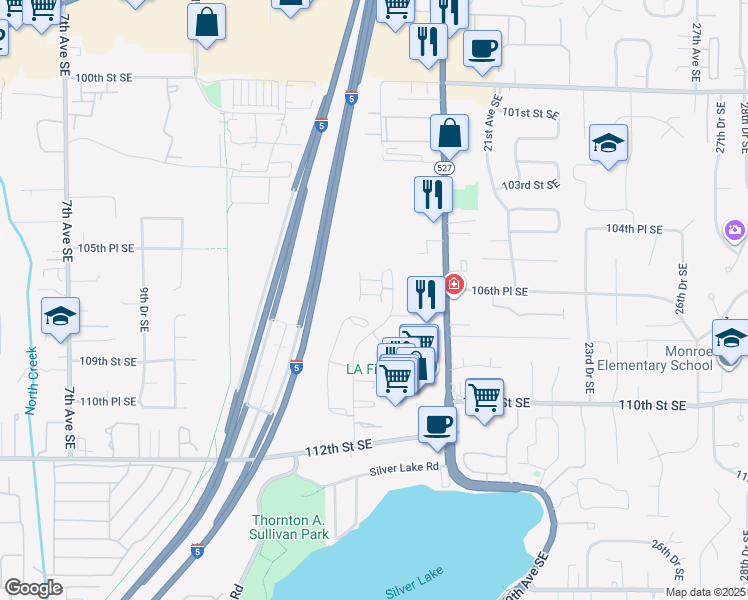Open the purple camera marker near 104th Pl SE

point(736,232)
